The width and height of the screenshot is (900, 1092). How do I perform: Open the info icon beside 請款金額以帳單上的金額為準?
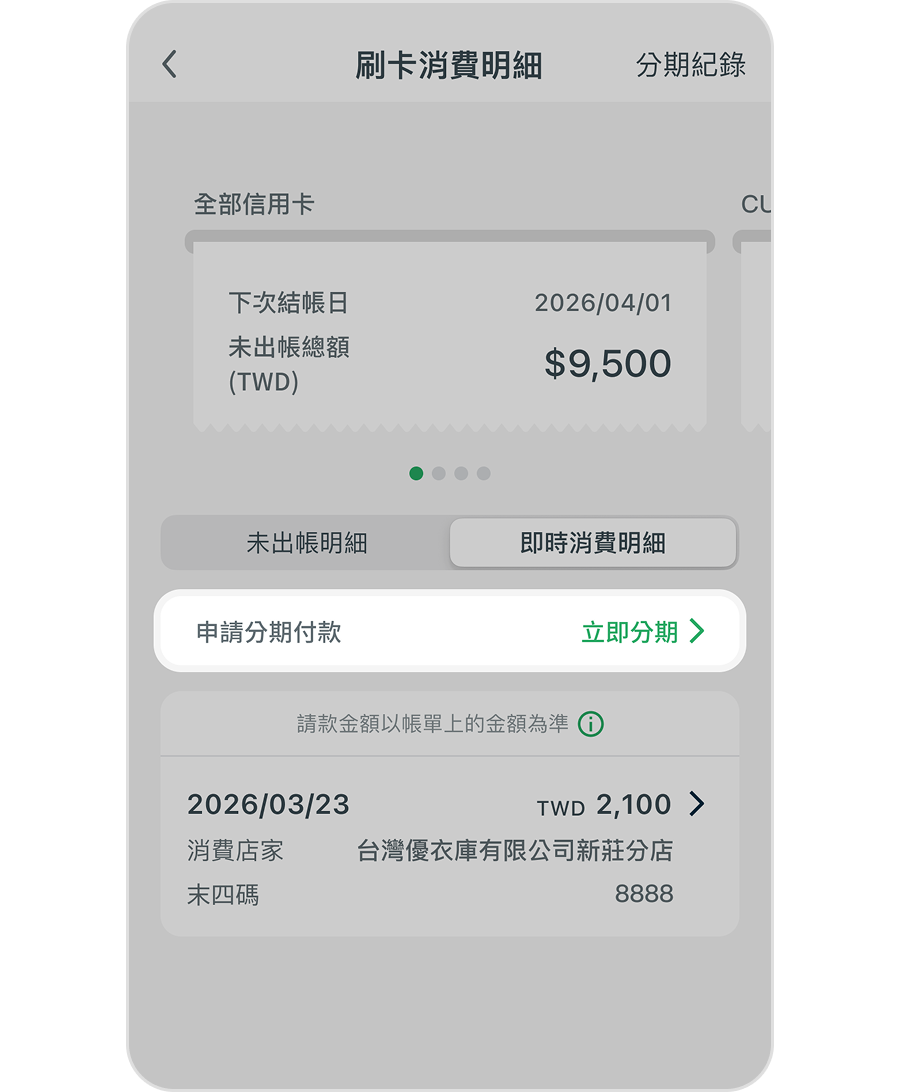coord(591,724)
